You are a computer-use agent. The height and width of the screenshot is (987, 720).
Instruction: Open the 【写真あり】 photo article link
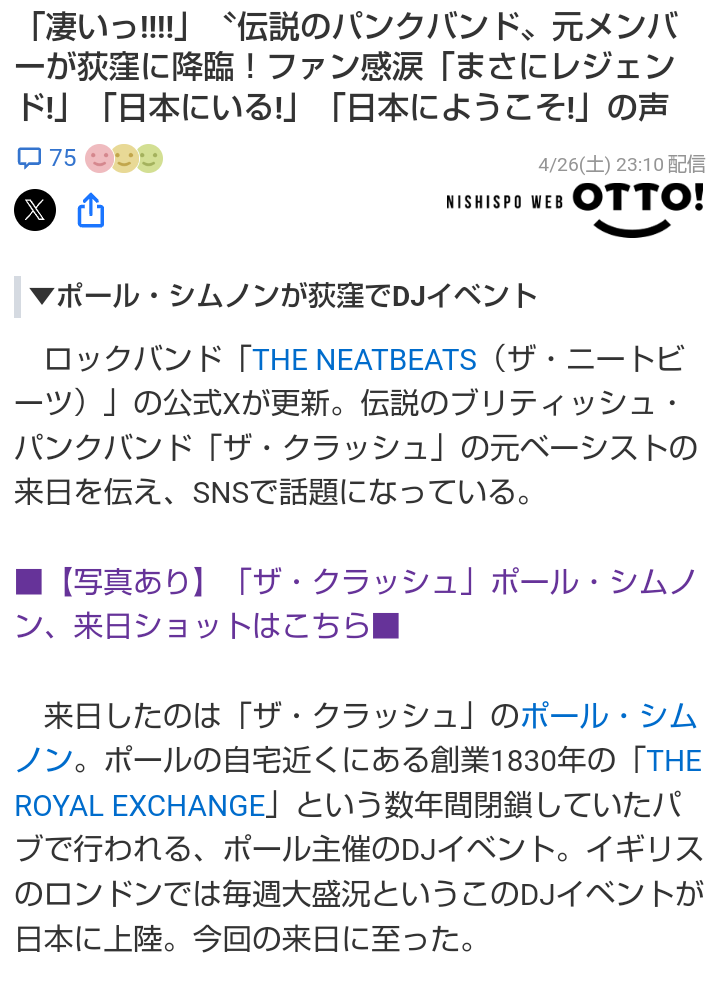(x=355, y=584)
